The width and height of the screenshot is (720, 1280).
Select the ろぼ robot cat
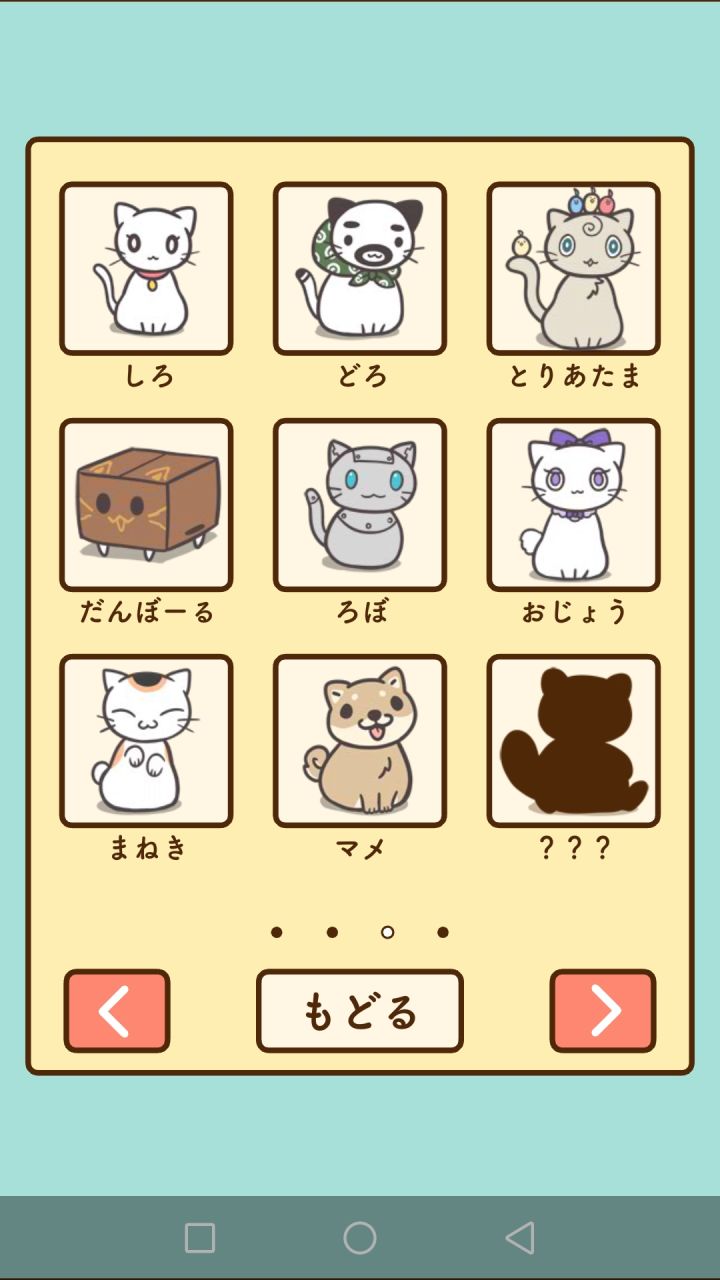point(360,504)
